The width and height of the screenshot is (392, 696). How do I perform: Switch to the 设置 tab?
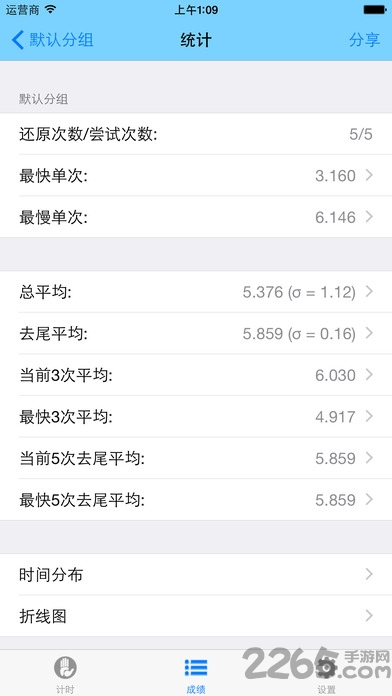(x=327, y=674)
